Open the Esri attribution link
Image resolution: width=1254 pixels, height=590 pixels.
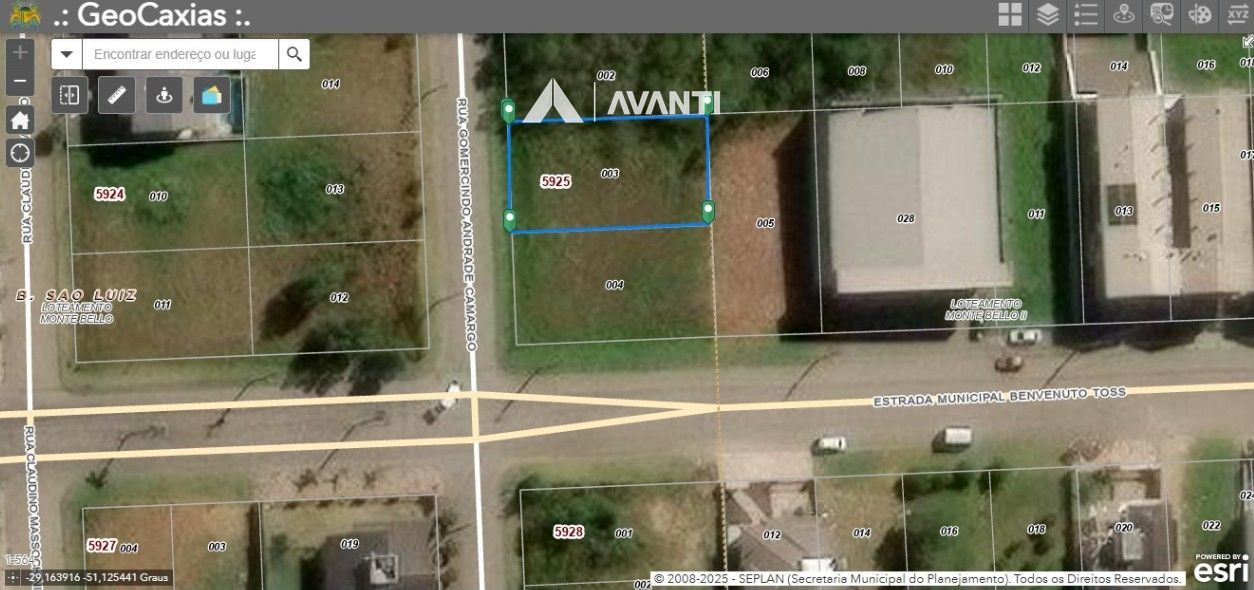coord(1221,569)
